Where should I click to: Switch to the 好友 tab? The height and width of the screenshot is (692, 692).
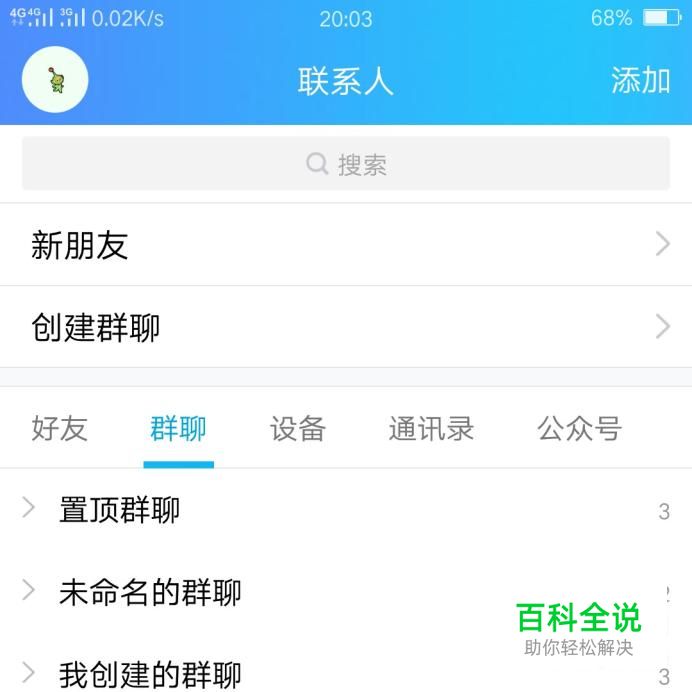click(x=60, y=429)
